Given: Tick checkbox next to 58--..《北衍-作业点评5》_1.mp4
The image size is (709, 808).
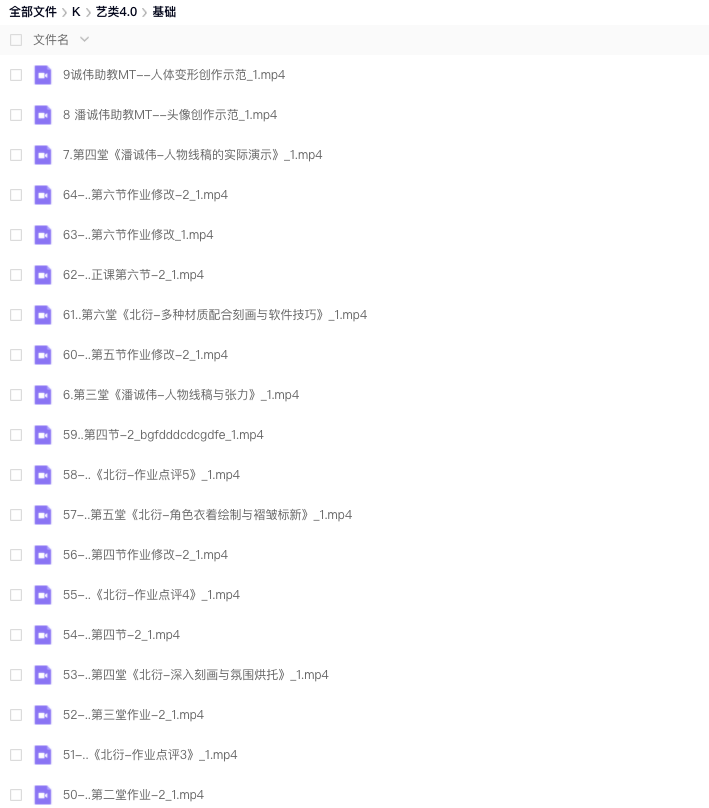Looking at the screenshot, I should pos(16,475).
